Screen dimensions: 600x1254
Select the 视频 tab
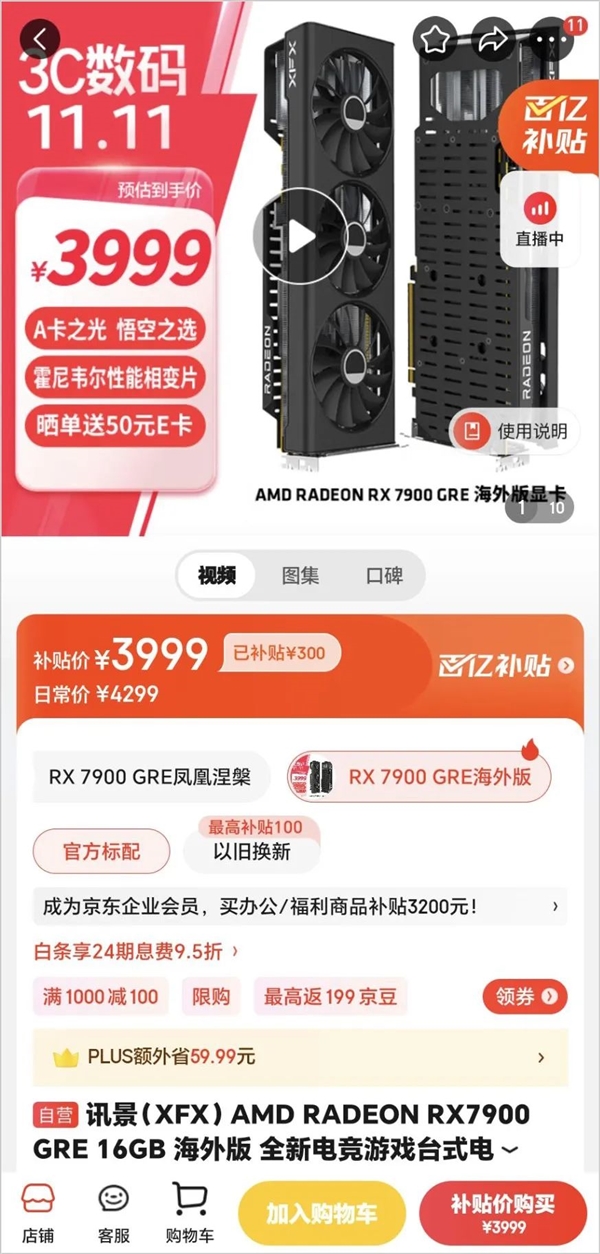coord(217,575)
